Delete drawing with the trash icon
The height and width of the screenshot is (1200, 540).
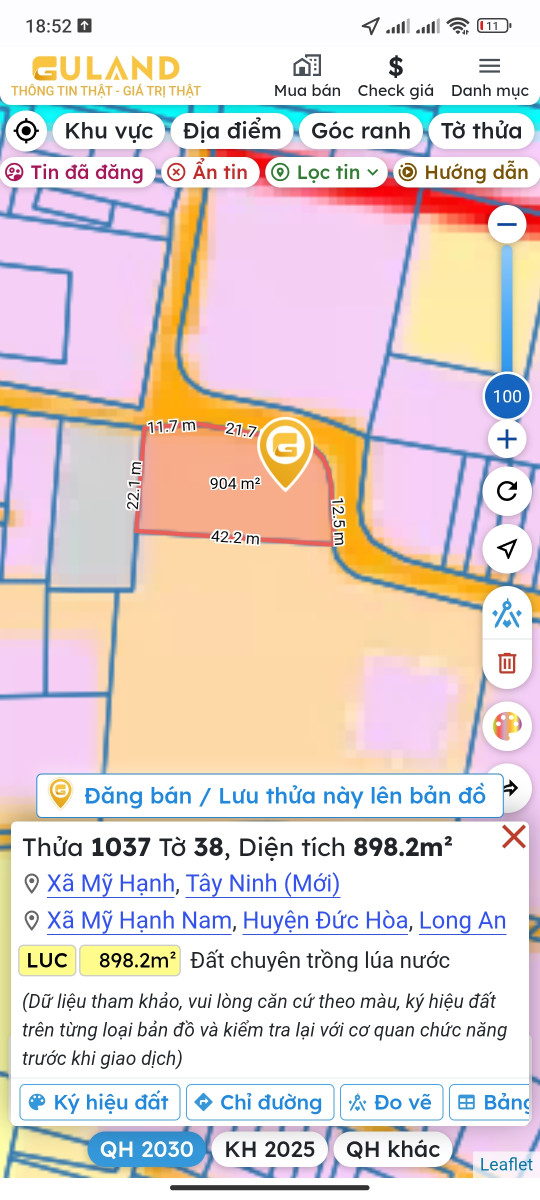coord(507,663)
